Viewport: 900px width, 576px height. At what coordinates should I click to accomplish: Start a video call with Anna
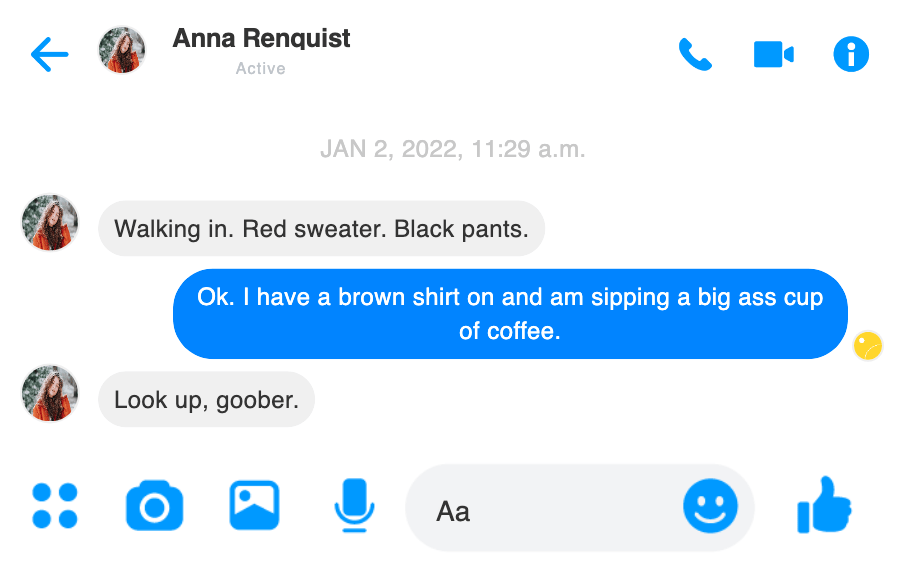(x=773, y=55)
